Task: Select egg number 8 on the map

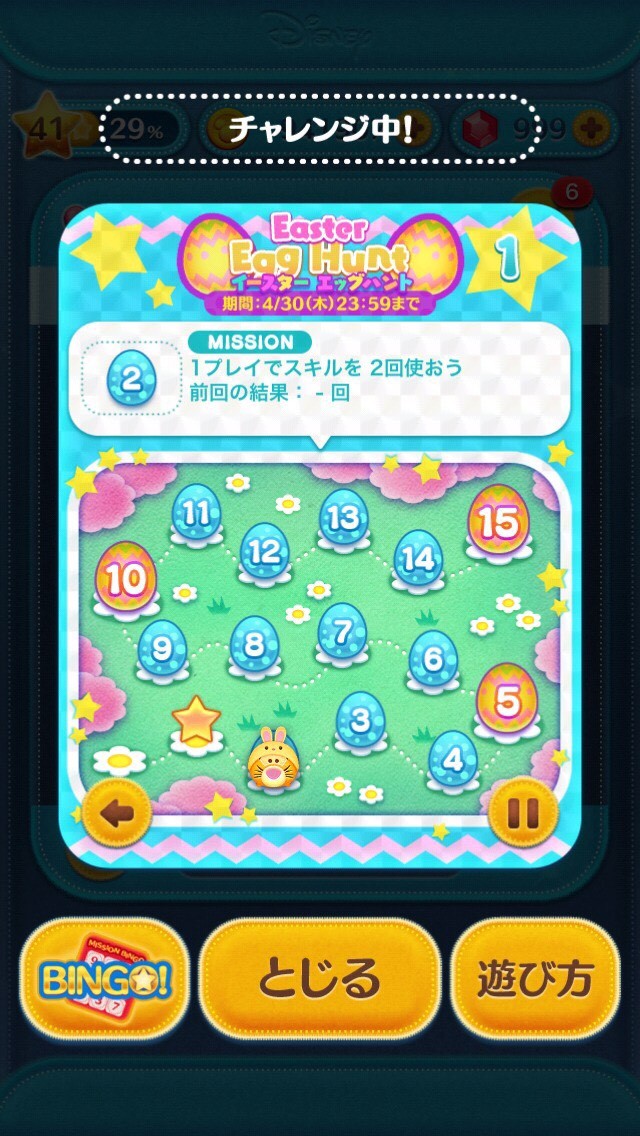Action: (254, 648)
